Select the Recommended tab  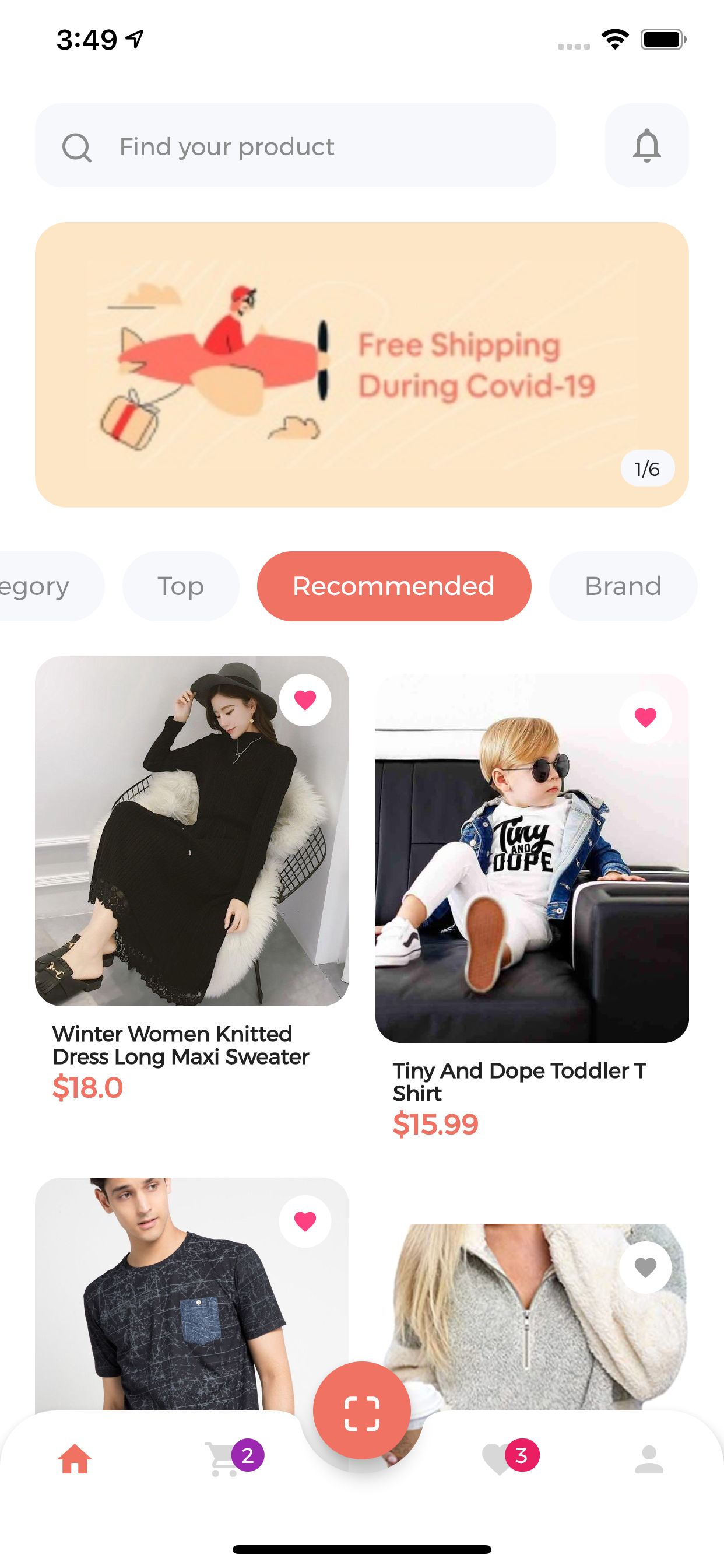click(393, 586)
